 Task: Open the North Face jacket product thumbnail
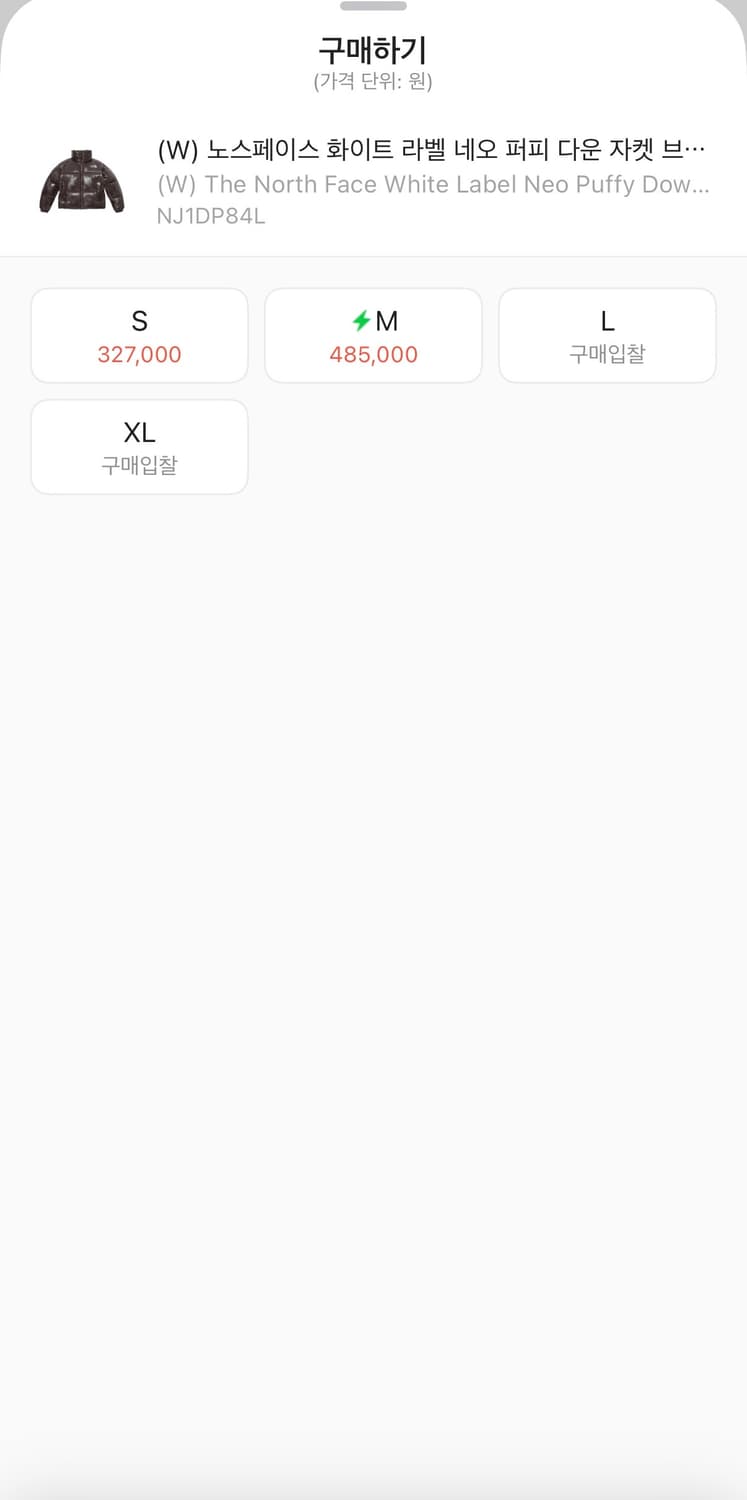pyautogui.click(x=82, y=180)
